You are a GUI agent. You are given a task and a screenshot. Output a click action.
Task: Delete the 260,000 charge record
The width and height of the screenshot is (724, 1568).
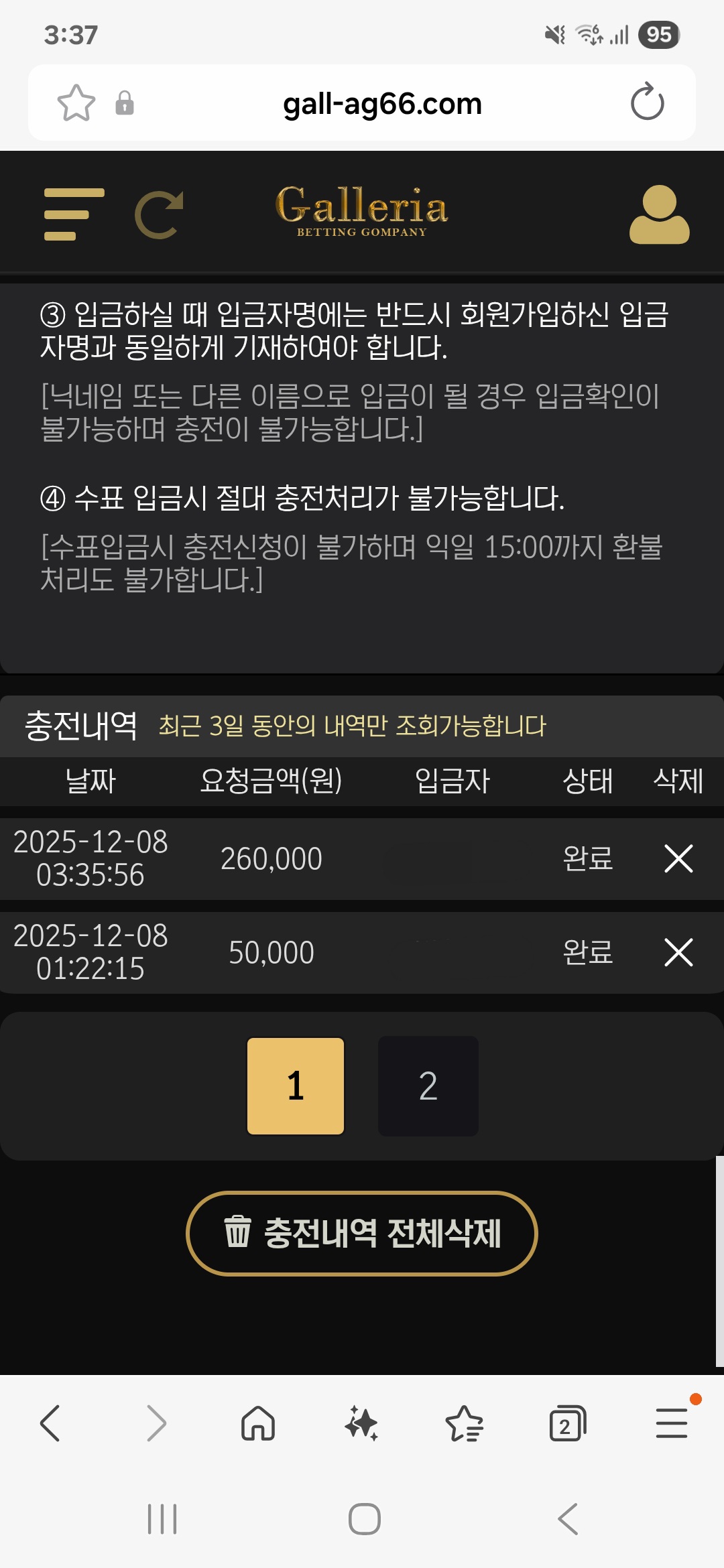coord(678,858)
